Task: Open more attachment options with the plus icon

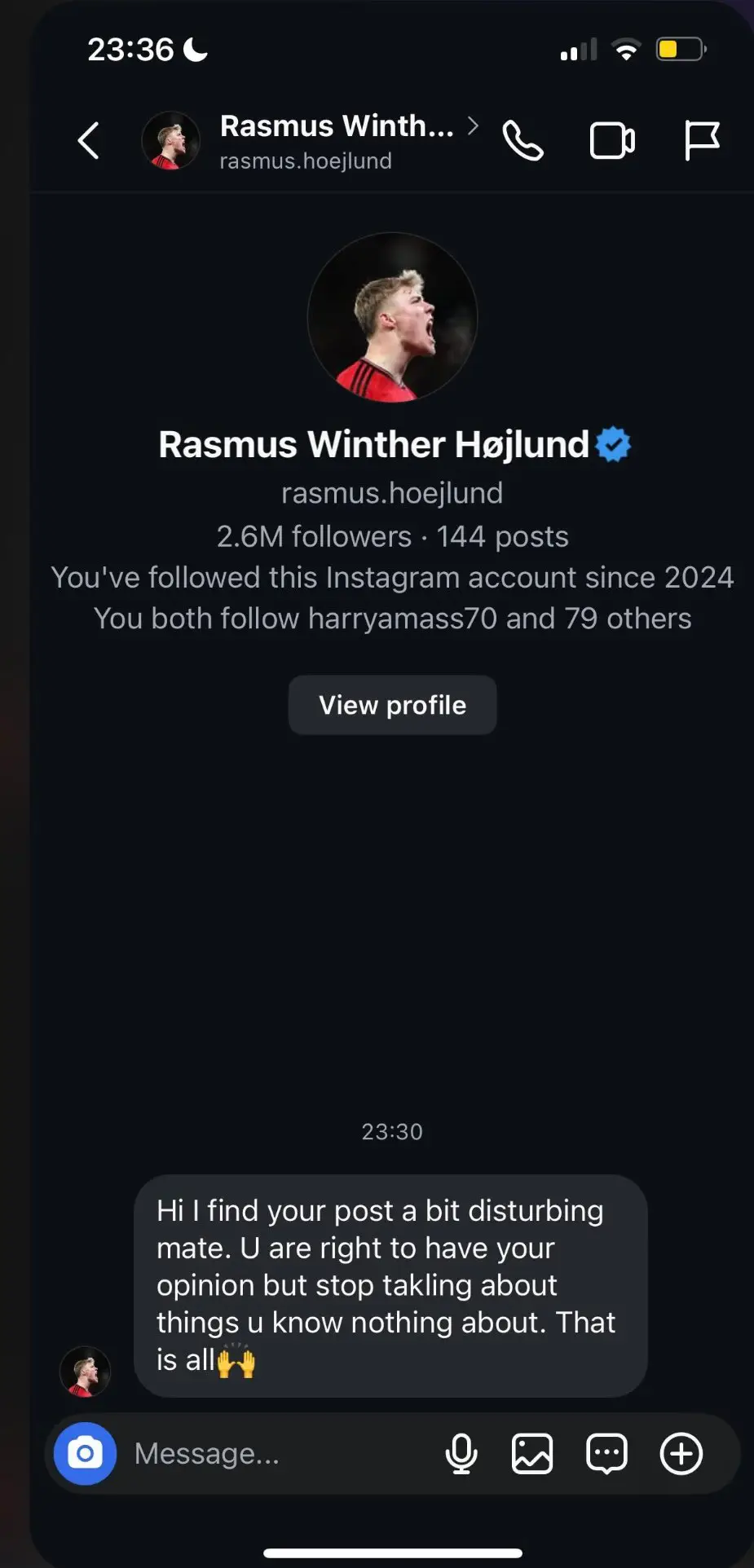Action: pos(680,1454)
